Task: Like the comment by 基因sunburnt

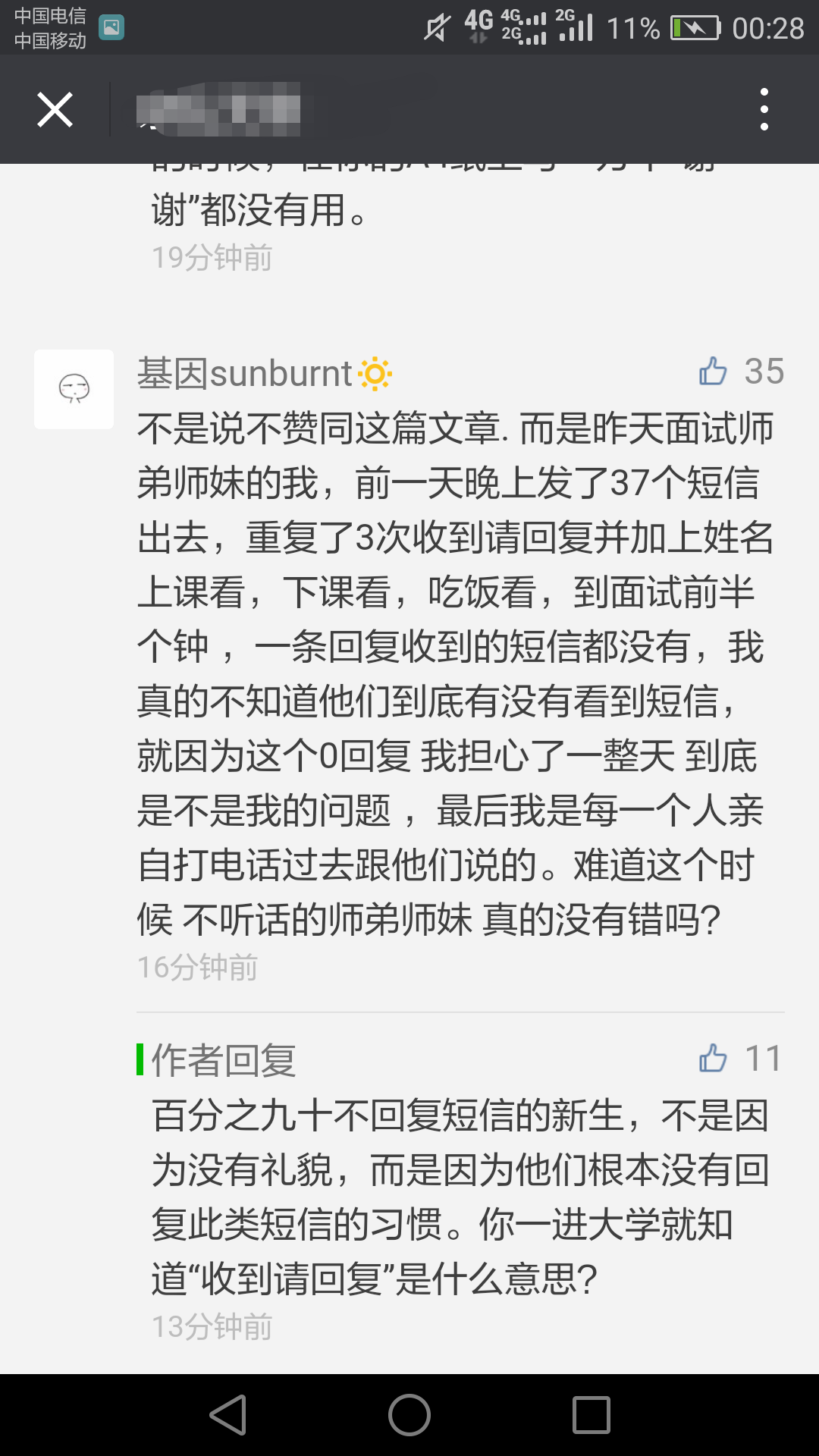Action: click(x=713, y=372)
